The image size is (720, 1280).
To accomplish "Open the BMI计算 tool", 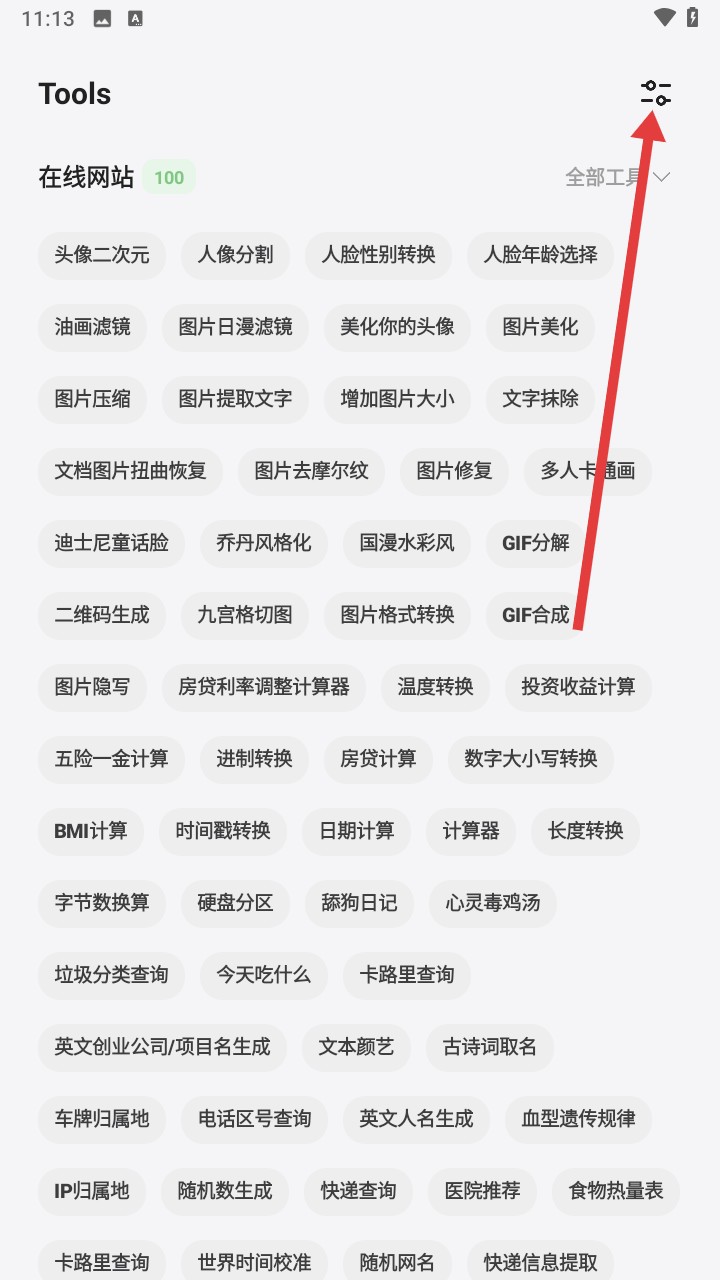I will click(91, 831).
